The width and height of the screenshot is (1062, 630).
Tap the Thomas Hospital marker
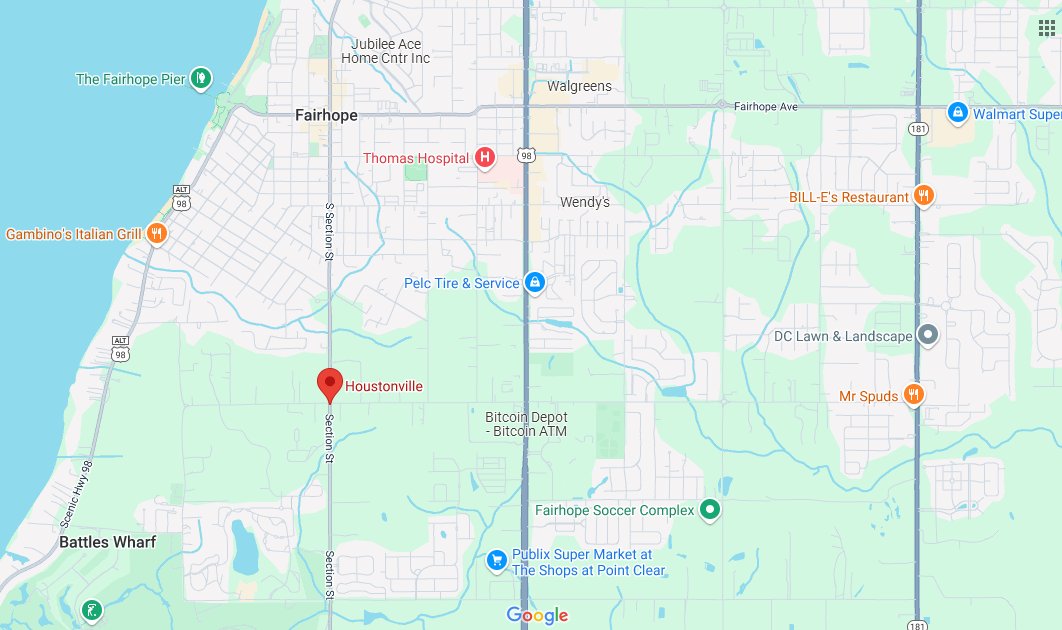tap(485, 157)
